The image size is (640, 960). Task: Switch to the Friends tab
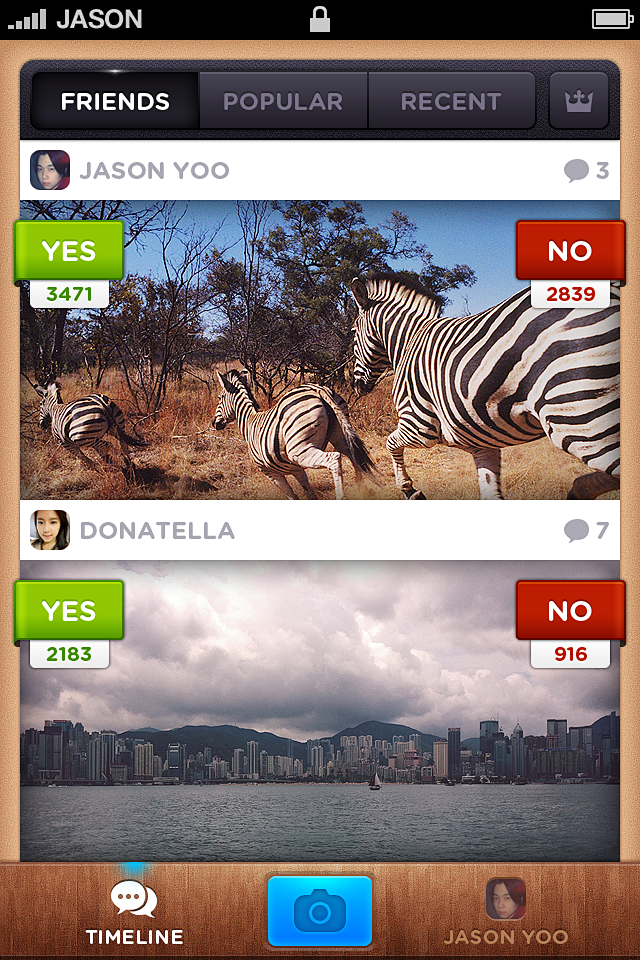pos(115,102)
